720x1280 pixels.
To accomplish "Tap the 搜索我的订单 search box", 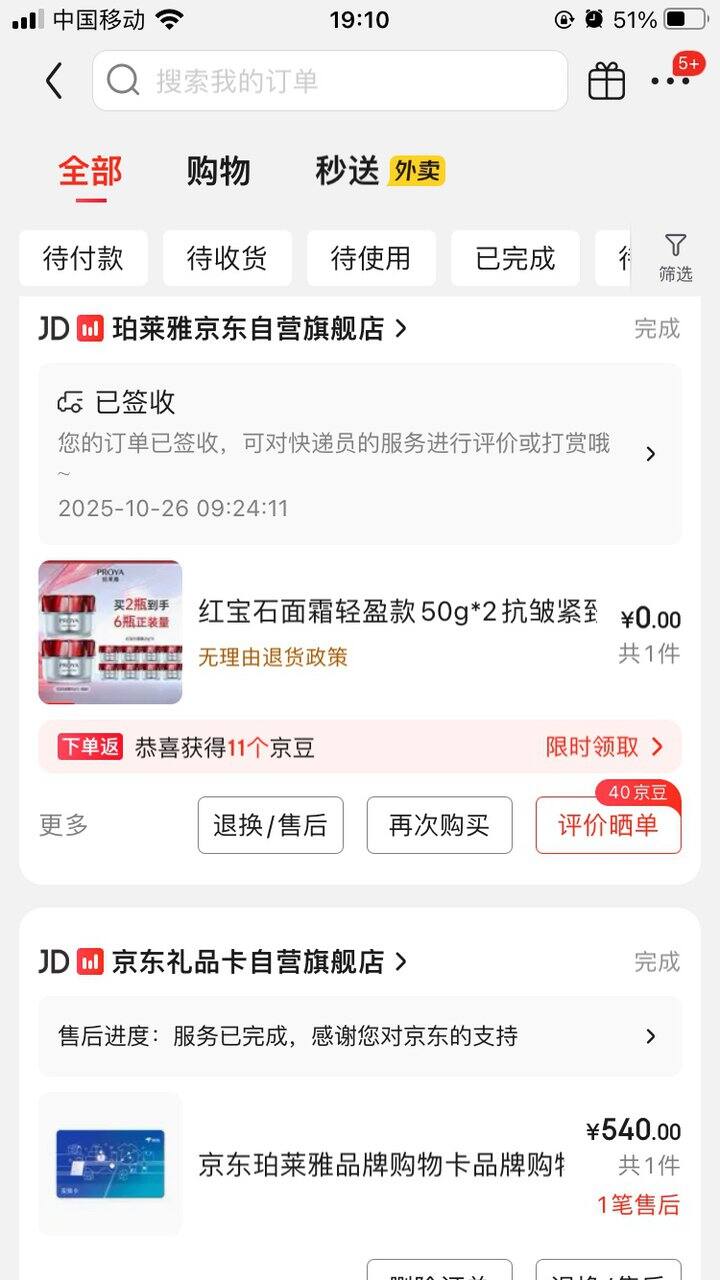I will tap(330, 81).
